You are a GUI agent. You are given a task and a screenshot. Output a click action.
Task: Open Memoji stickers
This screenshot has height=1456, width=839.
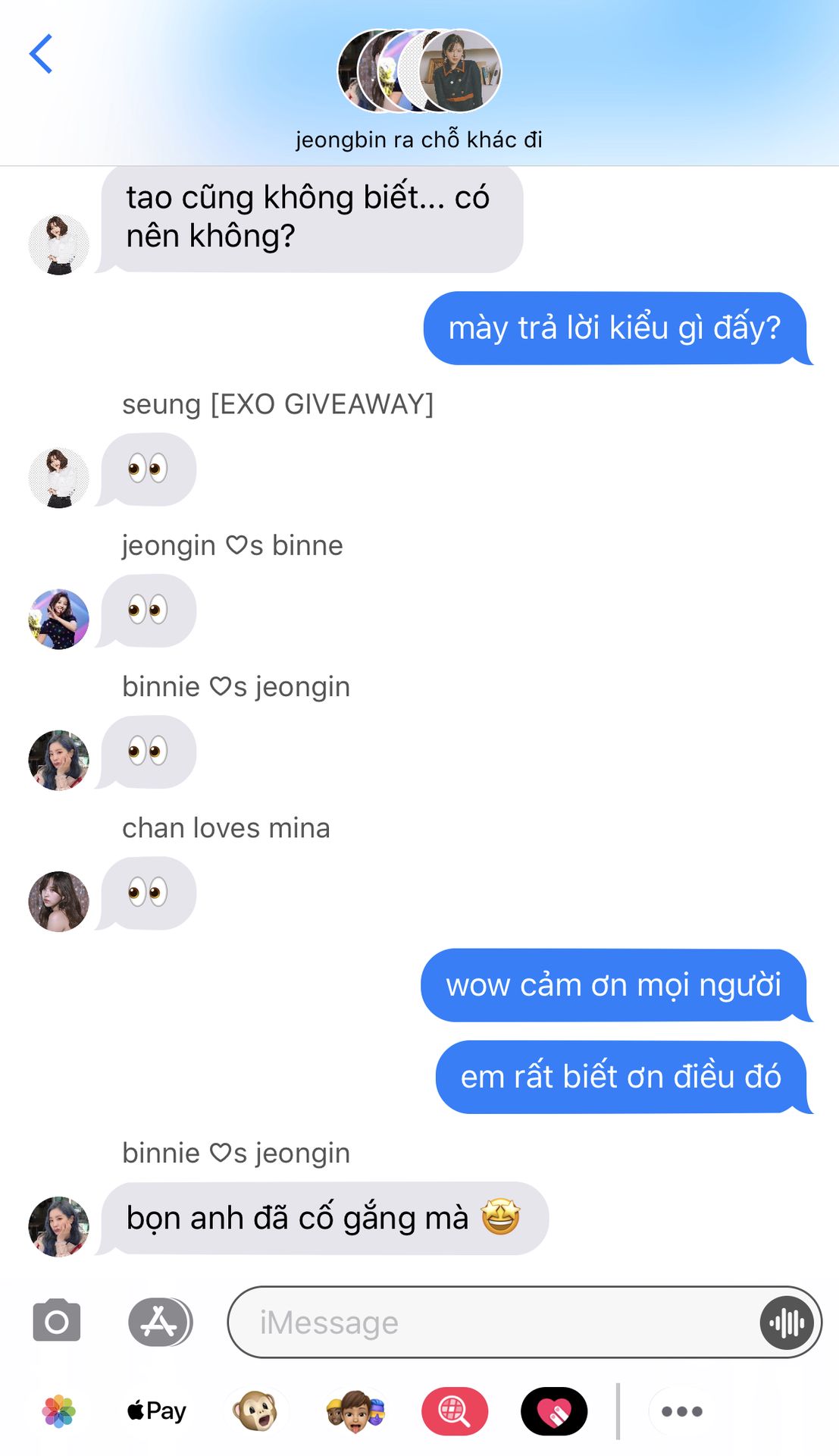pos(355,1411)
